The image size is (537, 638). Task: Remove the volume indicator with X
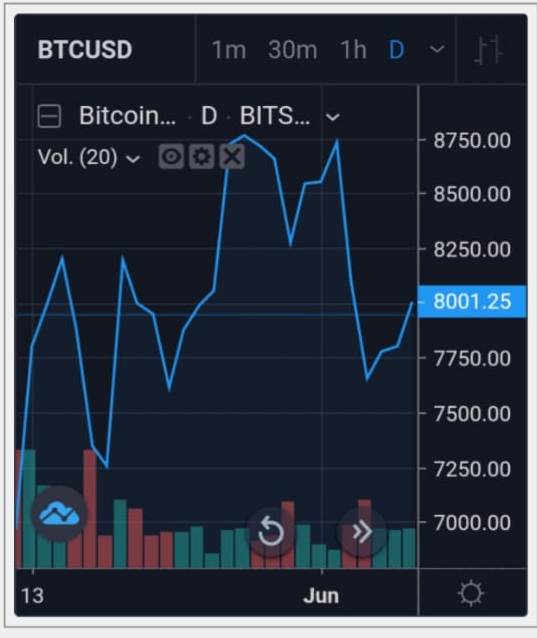pos(232,156)
